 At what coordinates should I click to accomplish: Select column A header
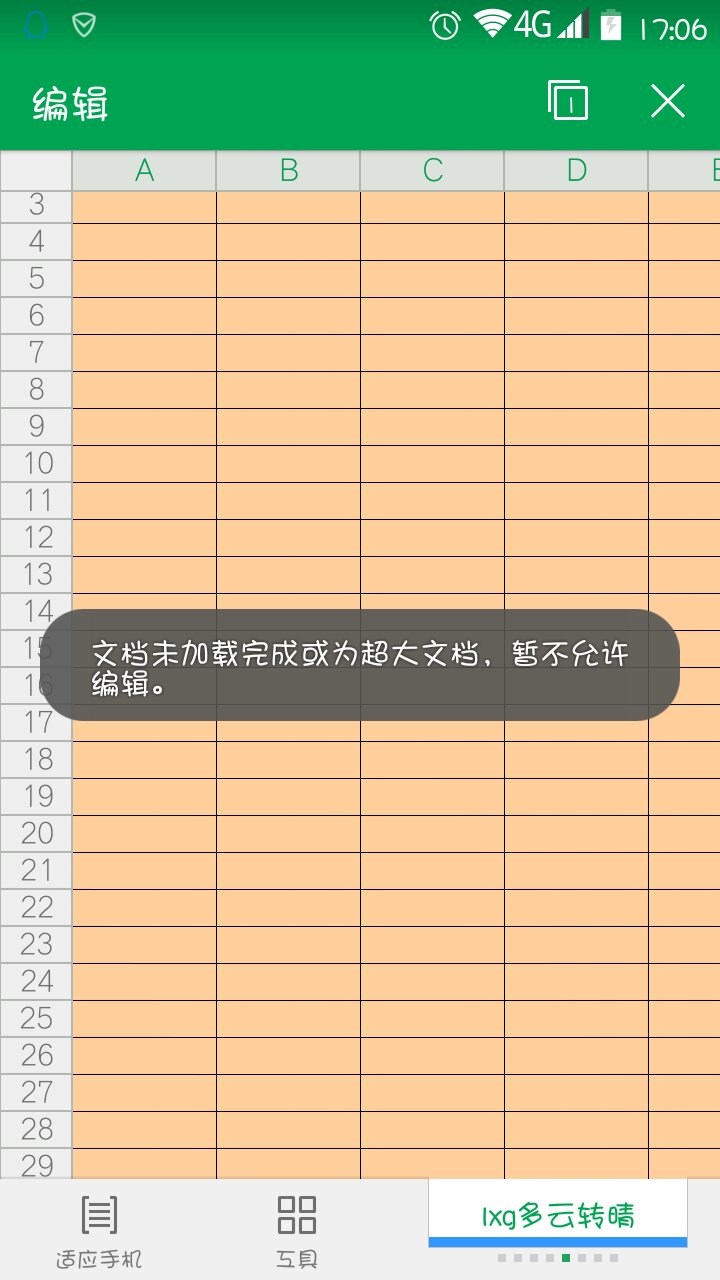[144, 171]
